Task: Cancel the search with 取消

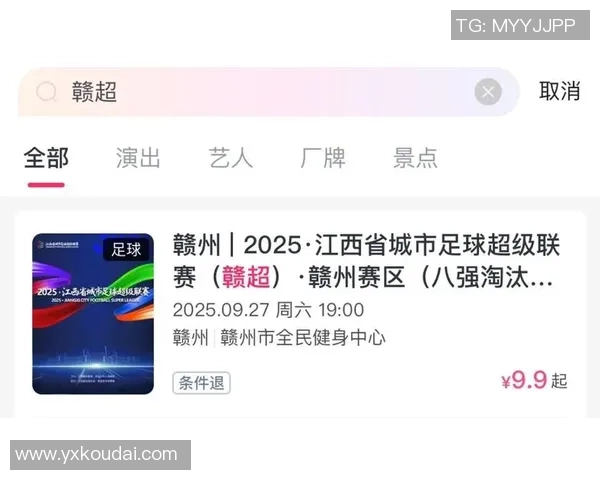Action: [x=559, y=91]
